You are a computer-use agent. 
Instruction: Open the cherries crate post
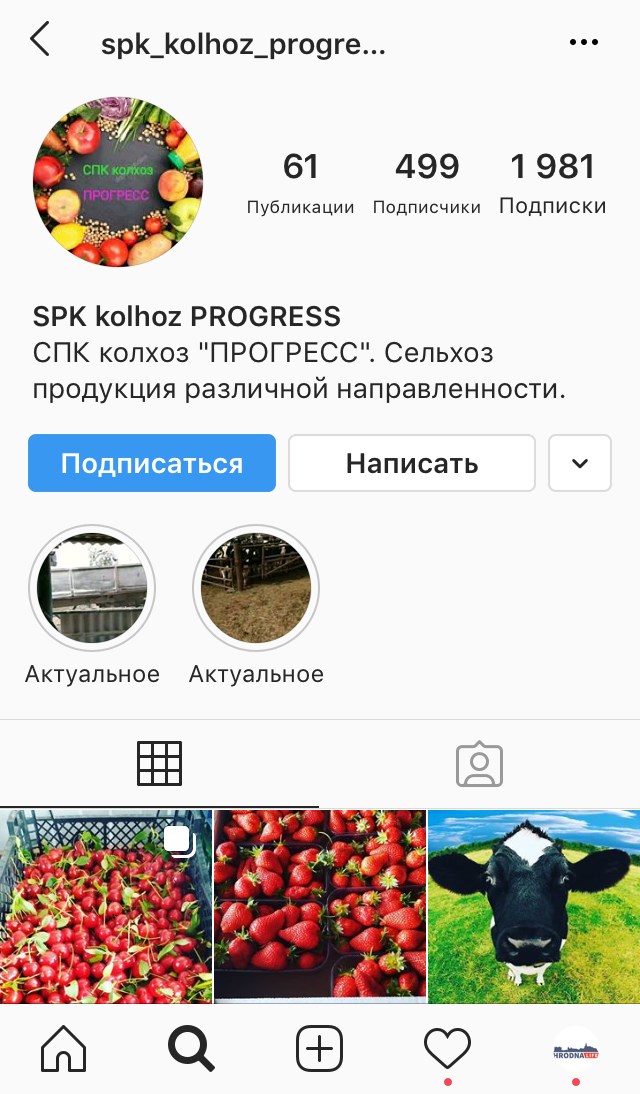pos(106,905)
